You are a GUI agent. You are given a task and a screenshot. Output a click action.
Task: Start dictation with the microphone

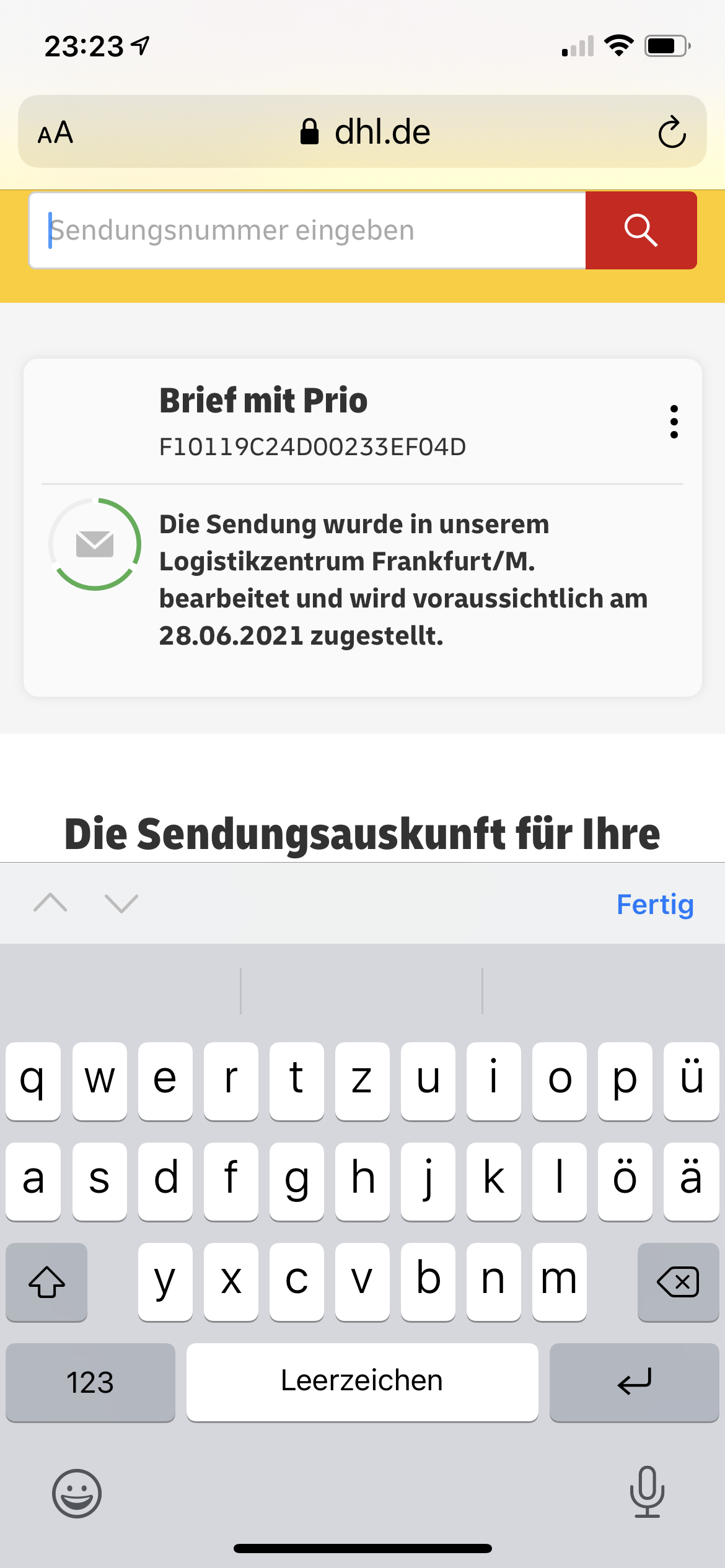pos(647,1492)
